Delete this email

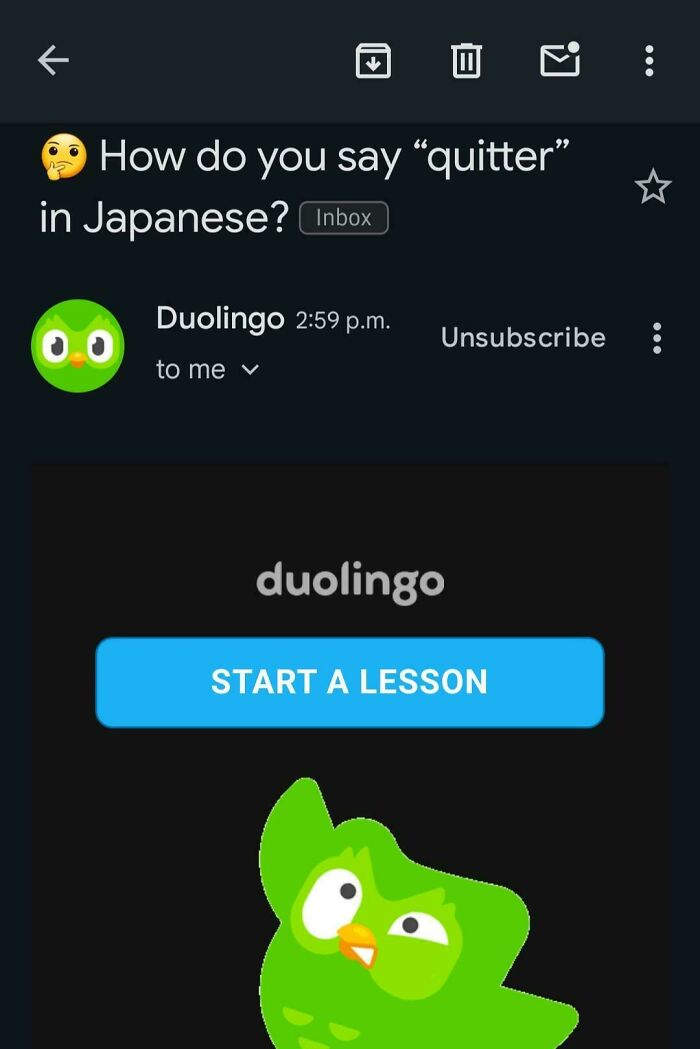466,61
